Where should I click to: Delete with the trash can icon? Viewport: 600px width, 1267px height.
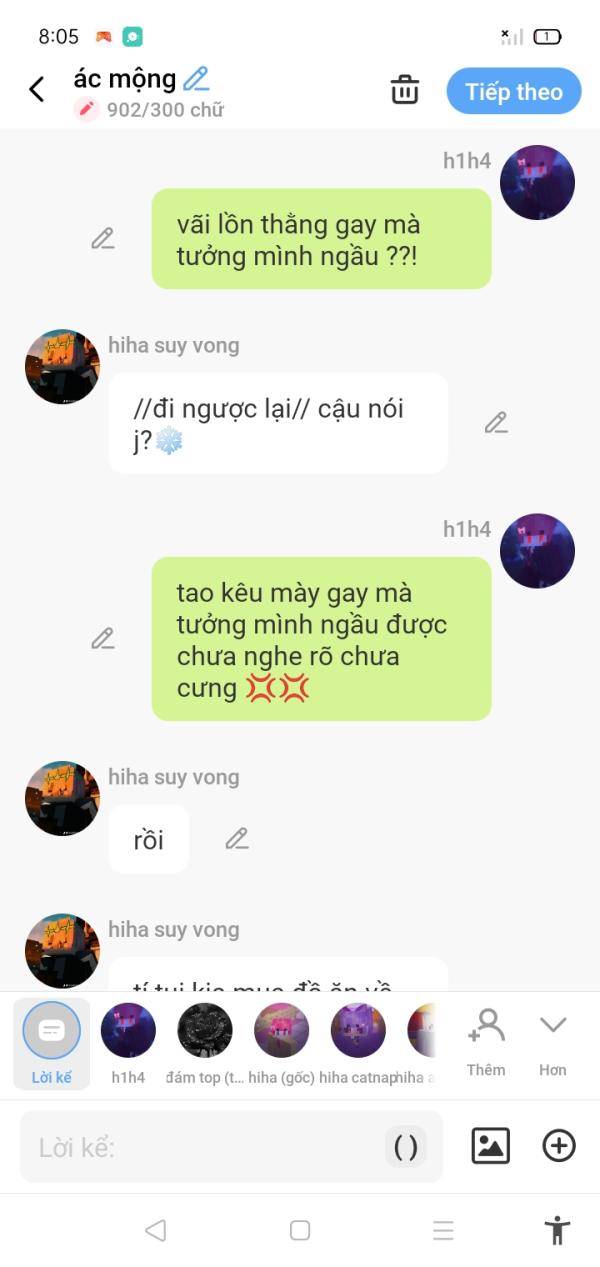click(405, 90)
